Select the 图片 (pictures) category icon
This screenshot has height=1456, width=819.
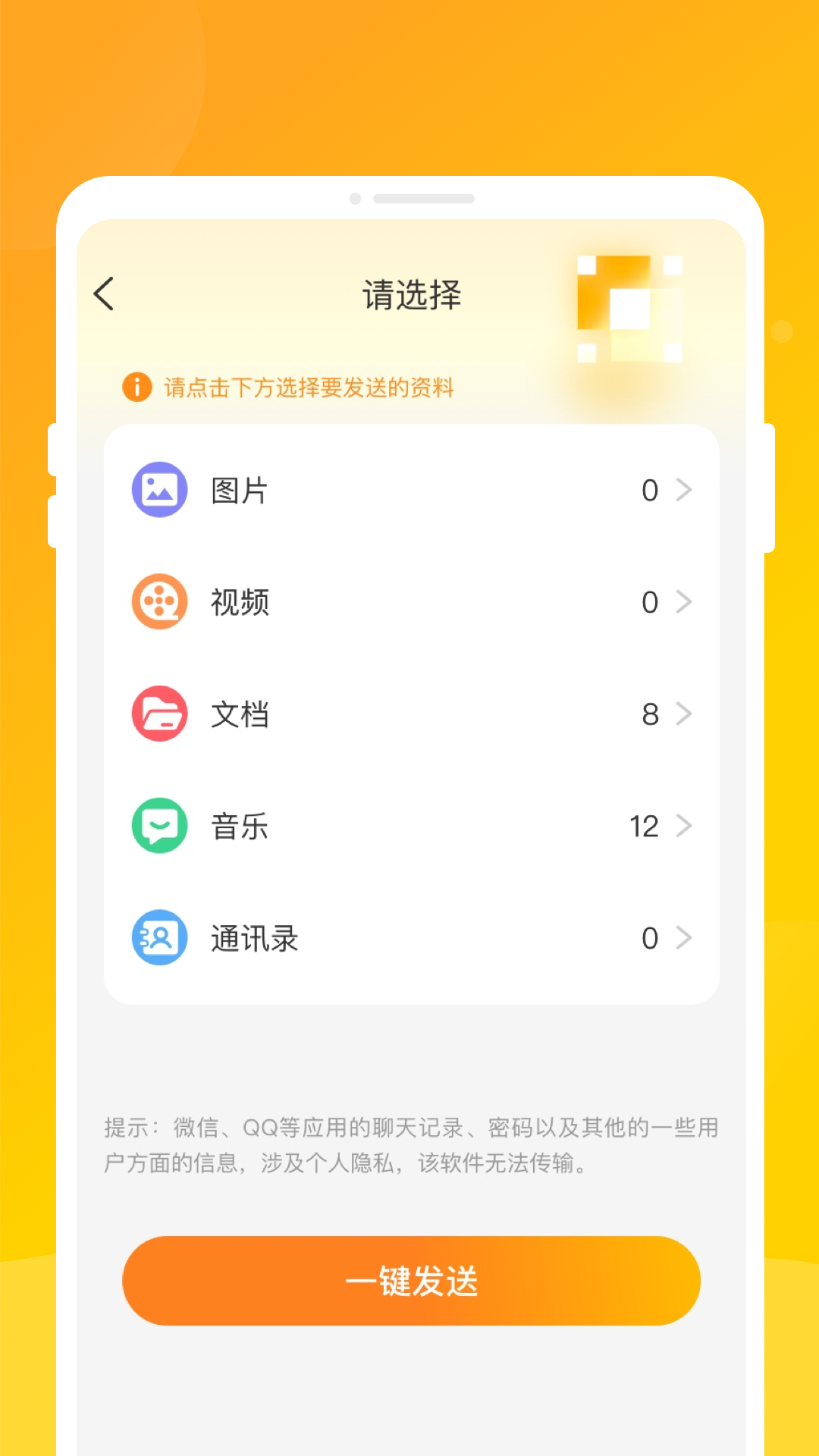click(x=158, y=490)
